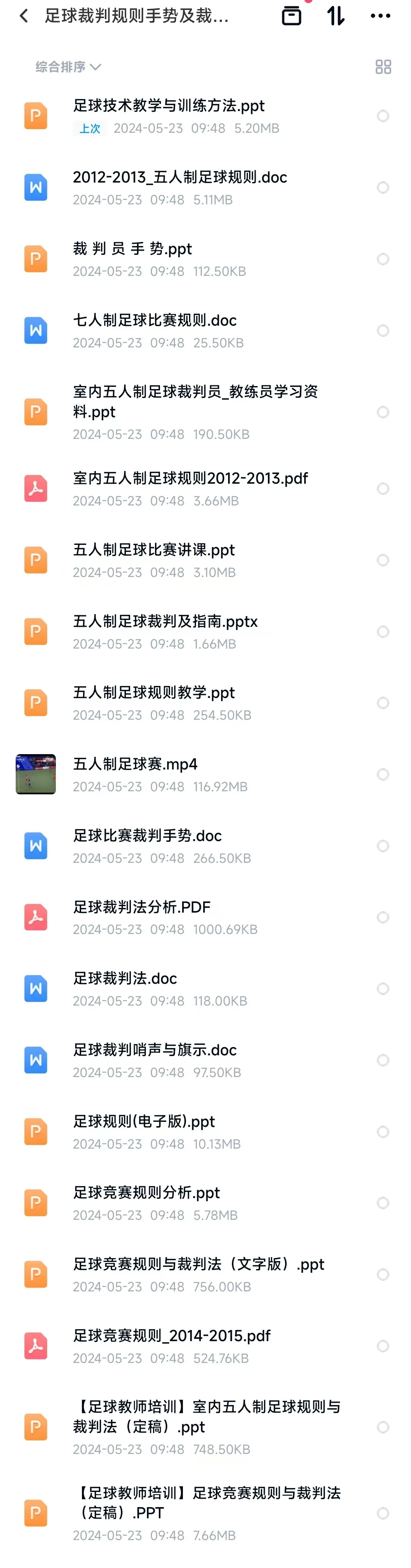Open 五人制足球比赛讲课.ppt

coord(153,550)
